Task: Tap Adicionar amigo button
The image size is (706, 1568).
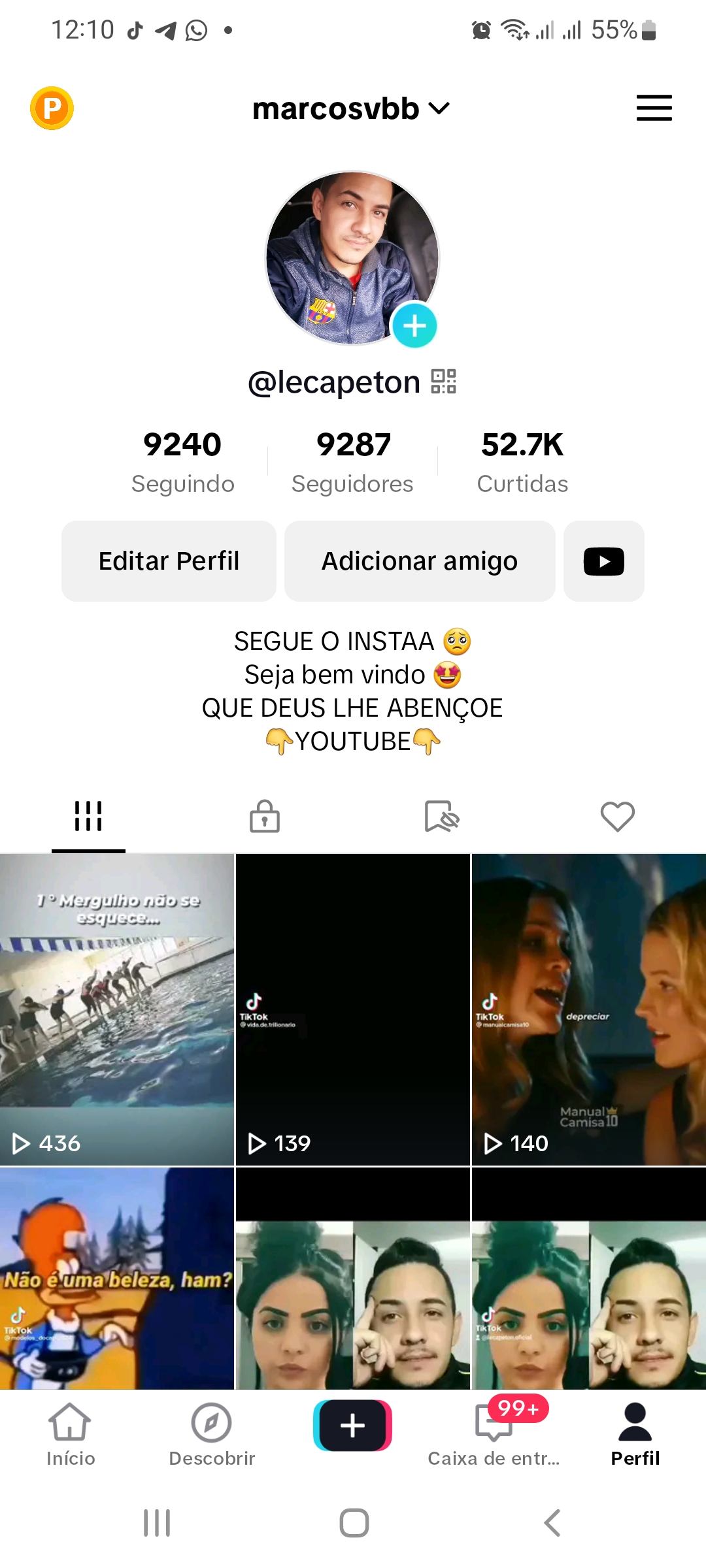Action: 420,561
